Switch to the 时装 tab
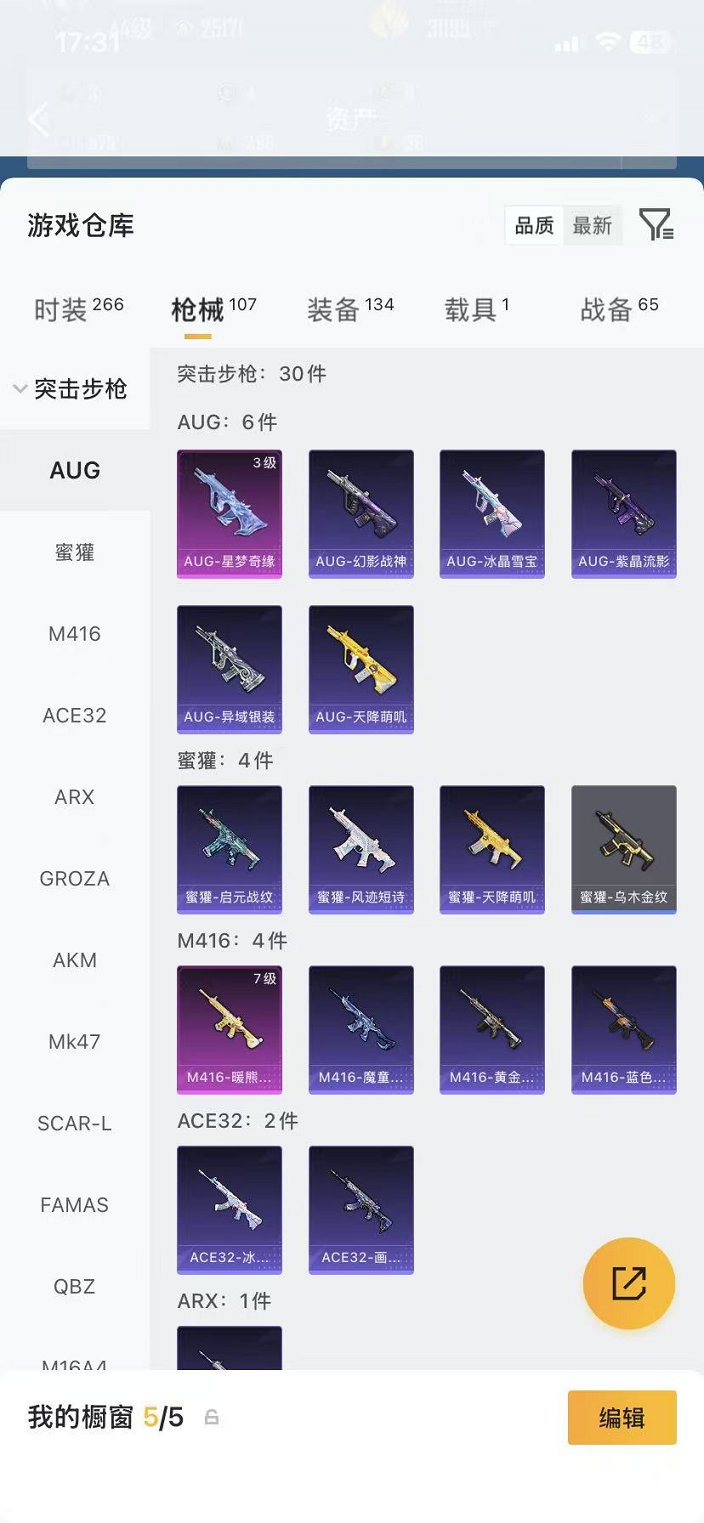 (78, 309)
